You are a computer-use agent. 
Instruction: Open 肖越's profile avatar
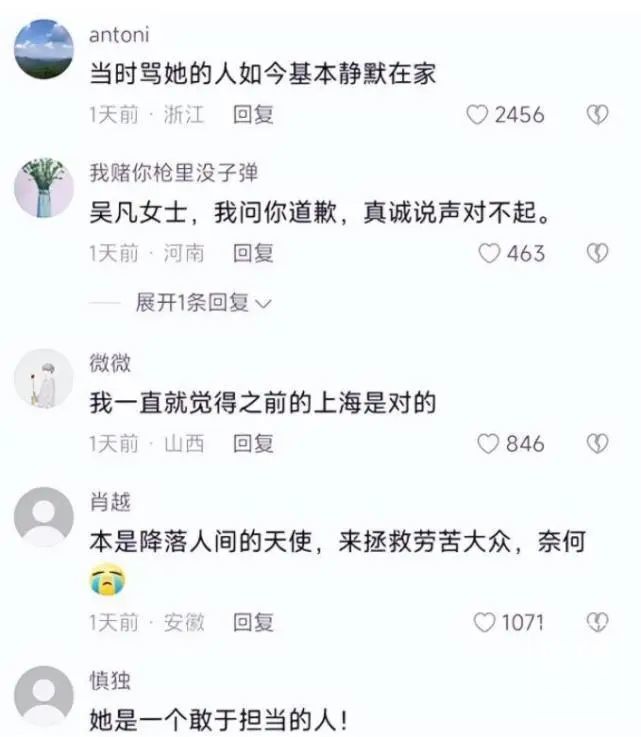tap(45, 517)
